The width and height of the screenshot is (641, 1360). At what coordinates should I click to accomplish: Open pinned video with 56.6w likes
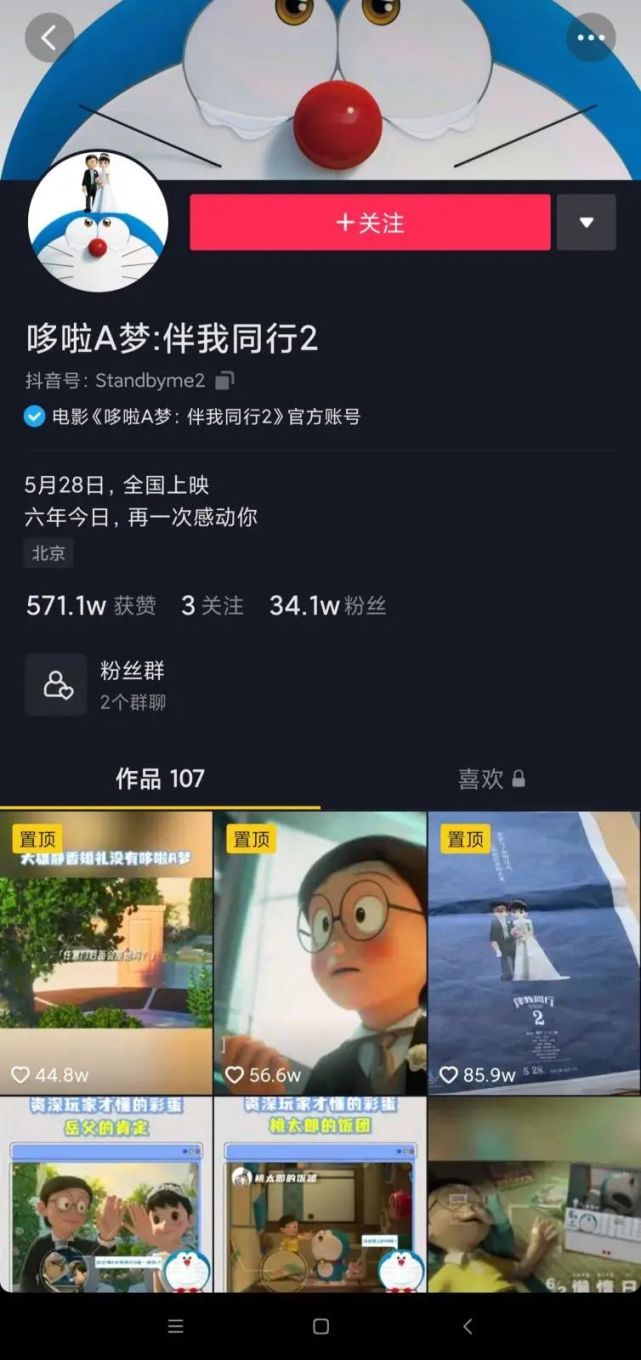point(320,952)
